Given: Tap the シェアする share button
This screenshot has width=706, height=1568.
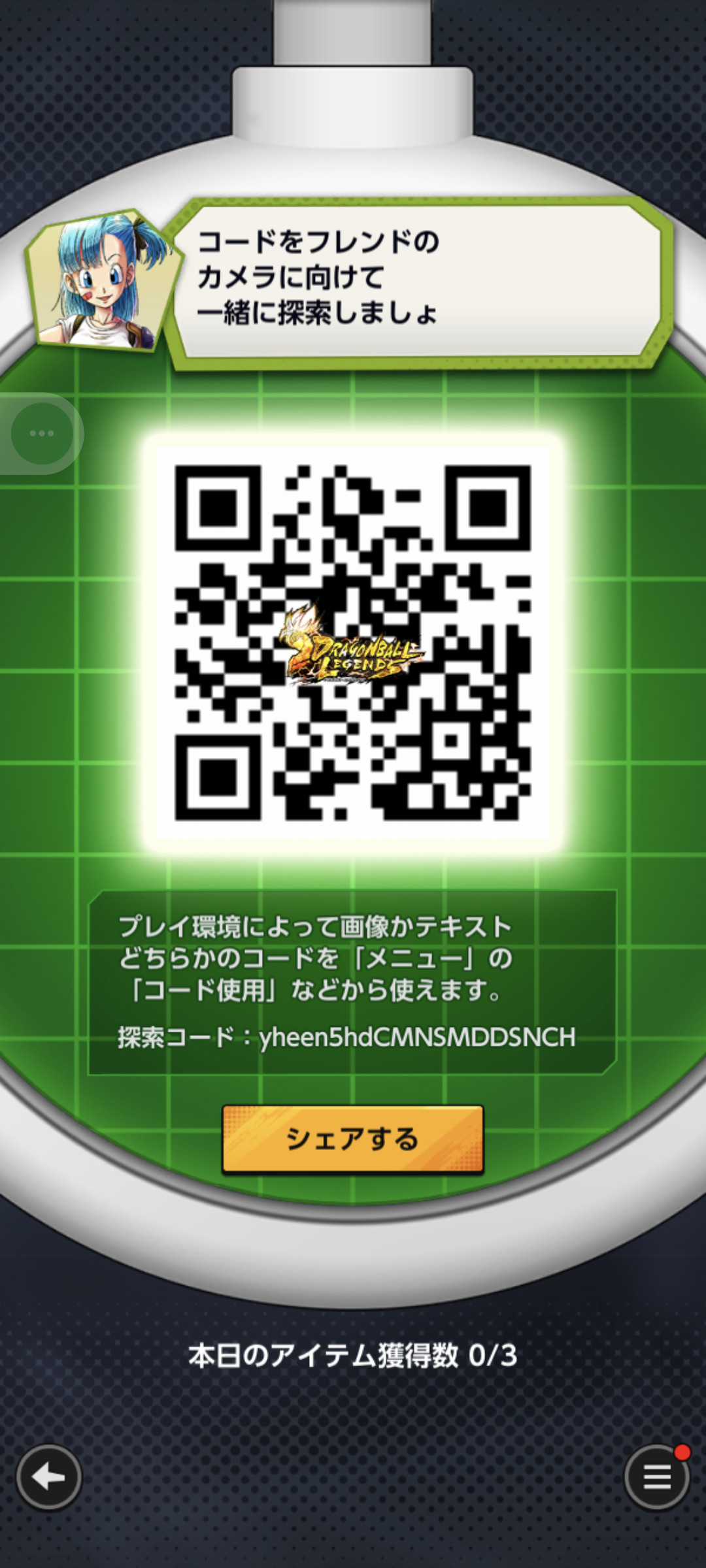Looking at the screenshot, I should (352, 1139).
